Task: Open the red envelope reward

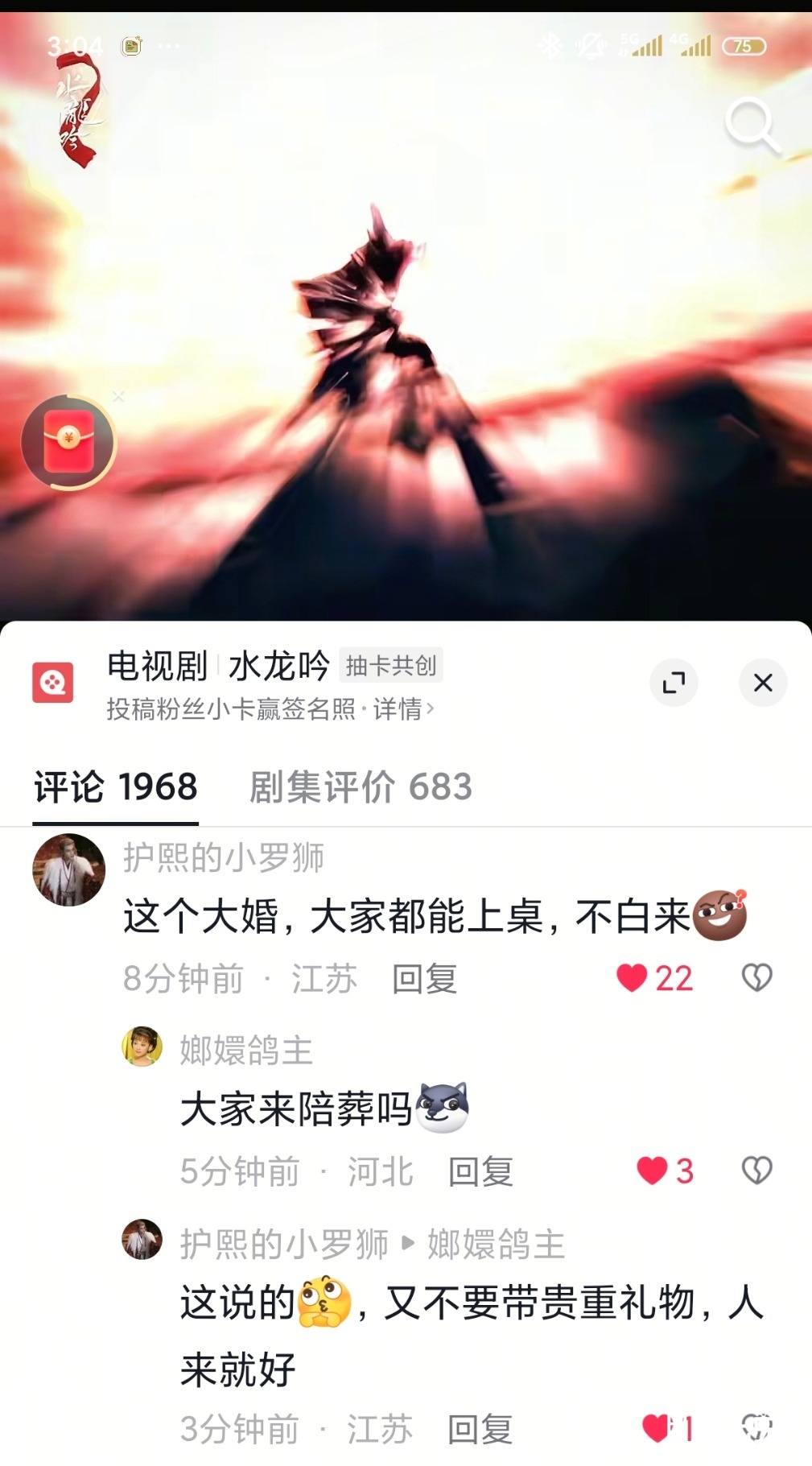Action: tap(68, 442)
